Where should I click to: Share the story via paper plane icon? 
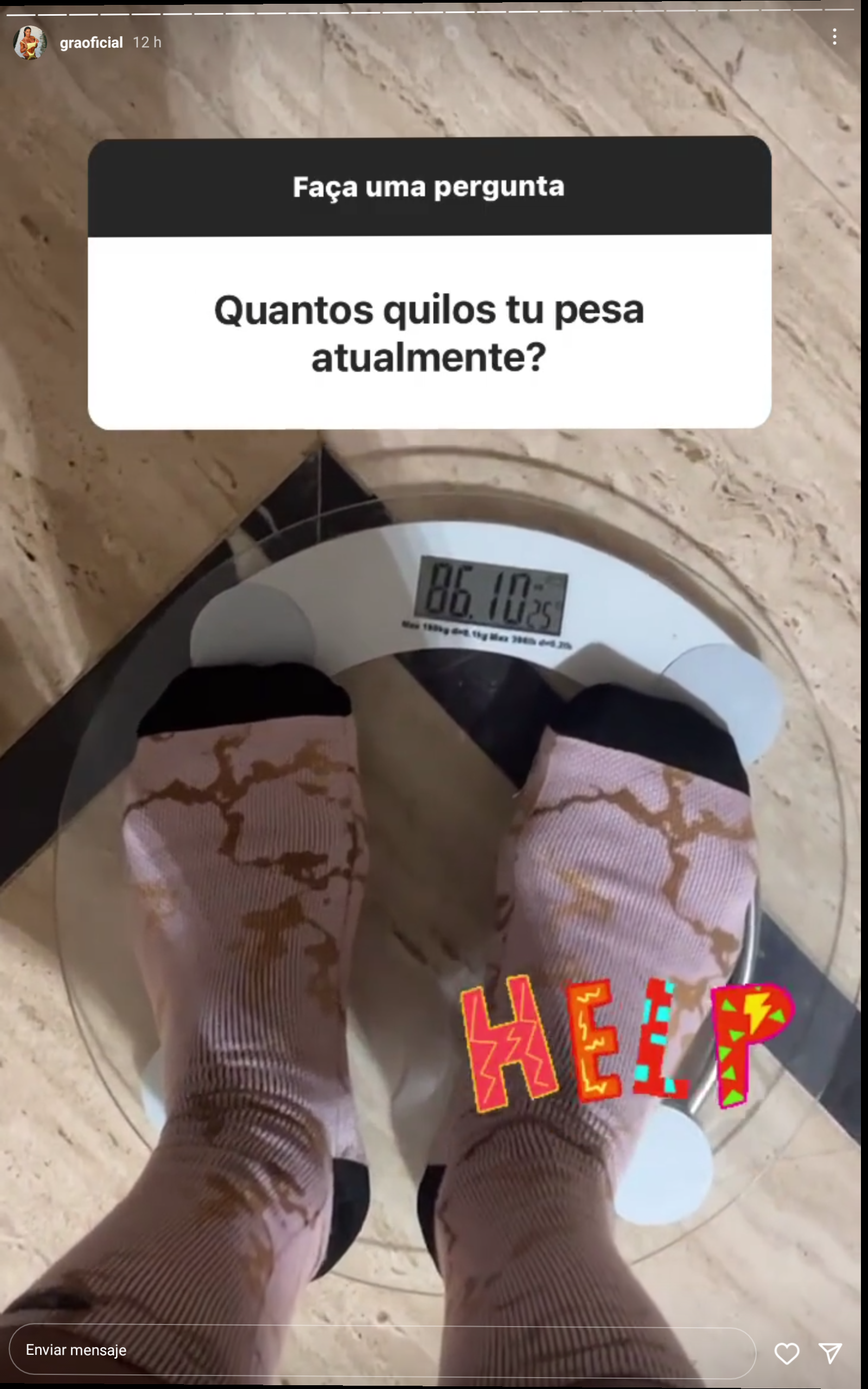[x=830, y=1353]
